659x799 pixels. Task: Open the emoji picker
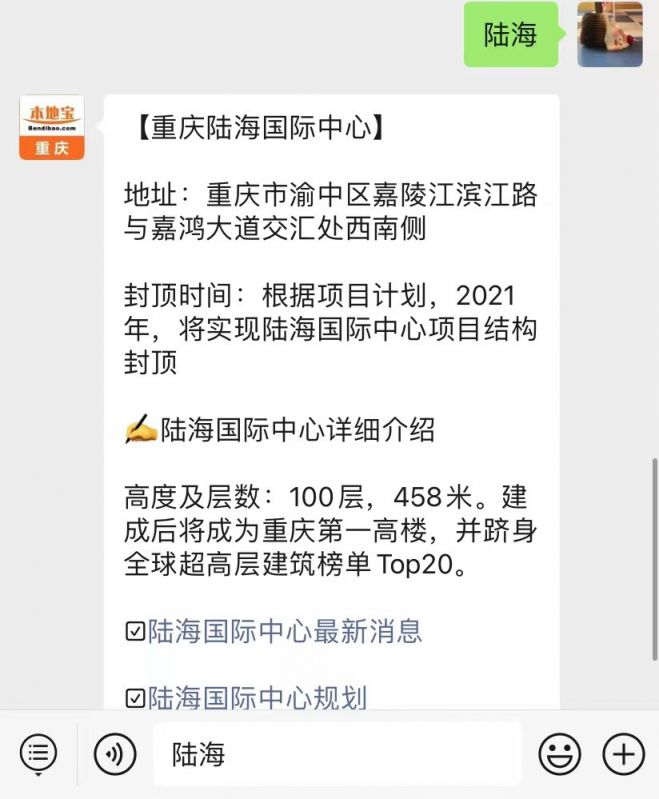[x=560, y=754]
